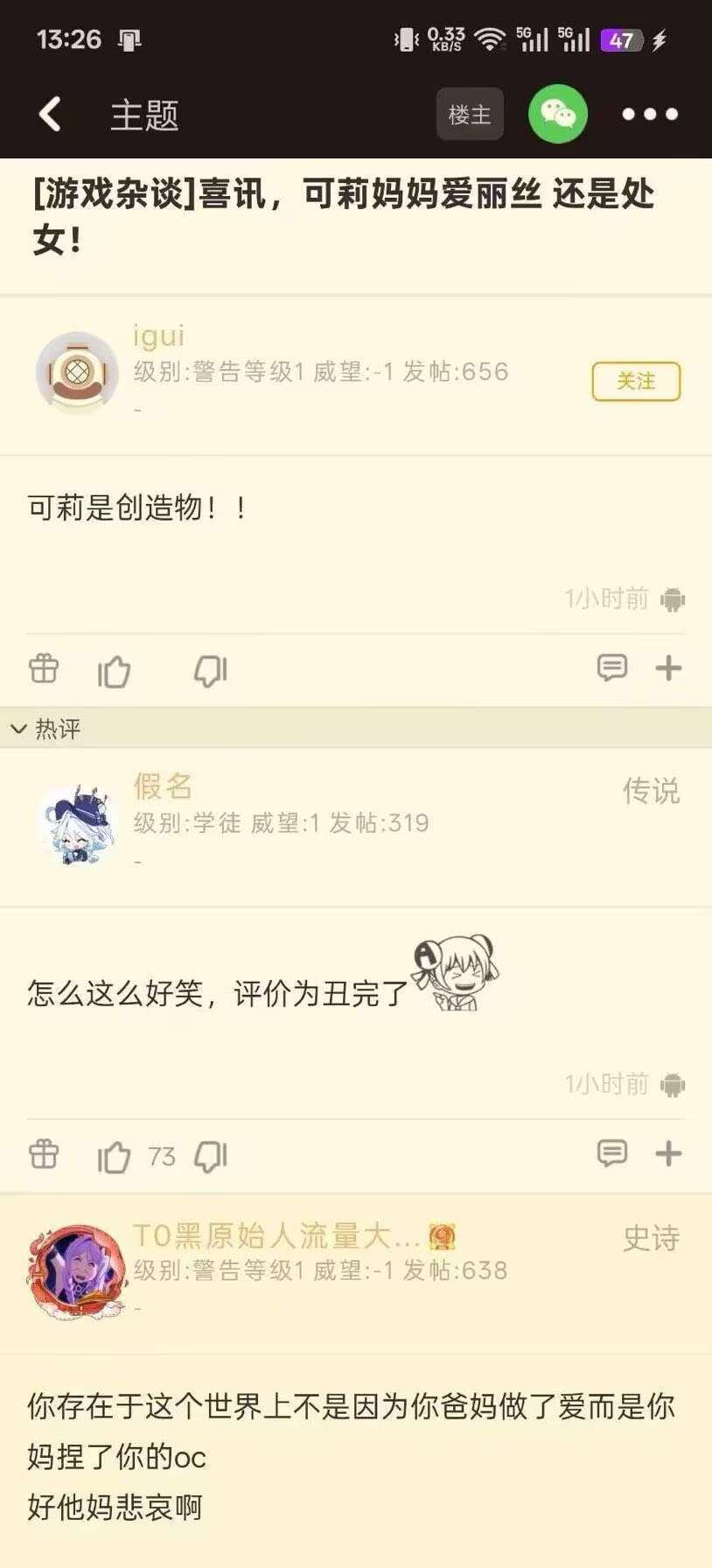This screenshot has width=712, height=1568.
Task: Open plus menu on 假名's comment
Action: [x=668, y=1153]
